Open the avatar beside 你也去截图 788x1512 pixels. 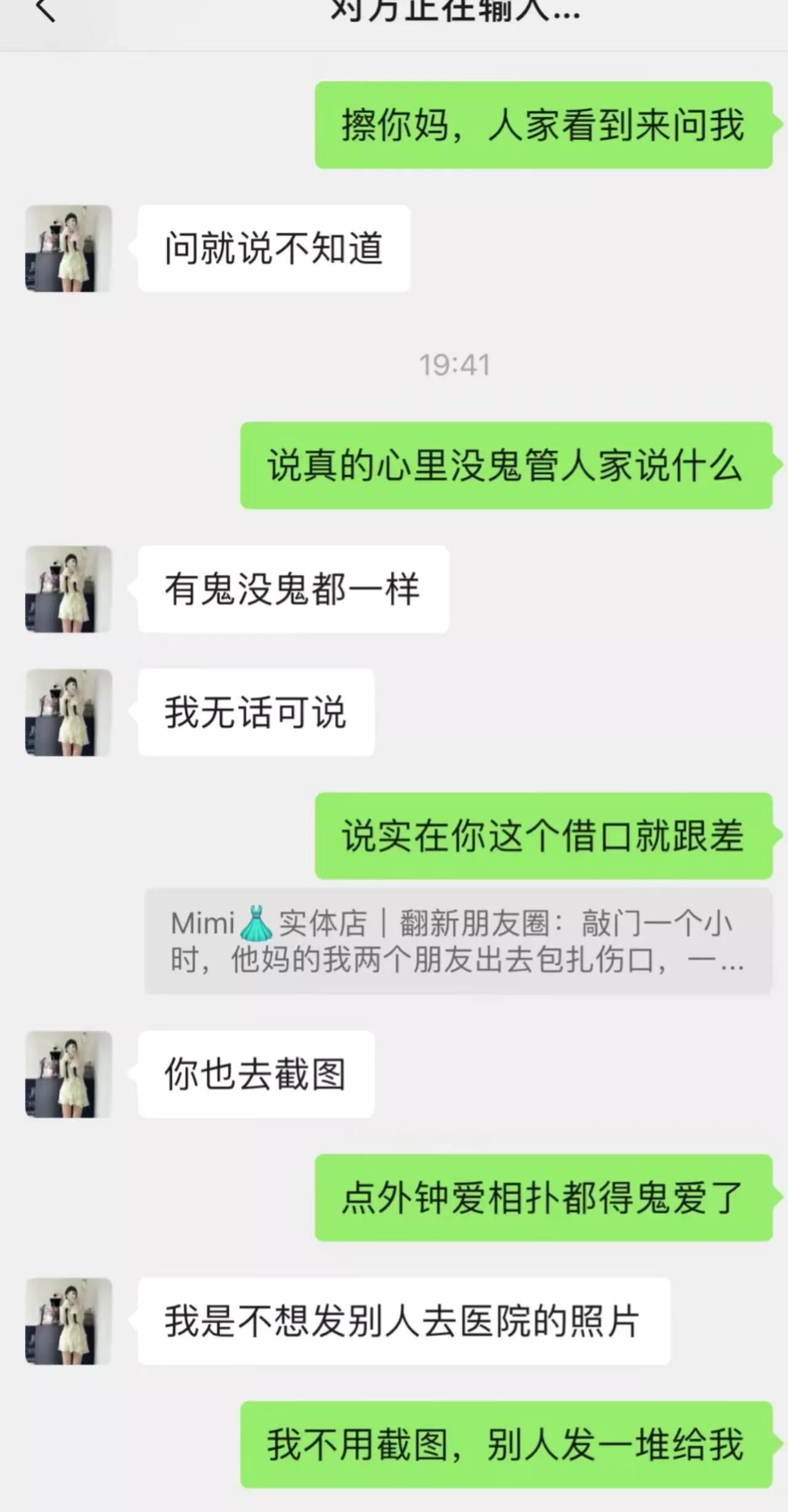tap(68, 1074)
